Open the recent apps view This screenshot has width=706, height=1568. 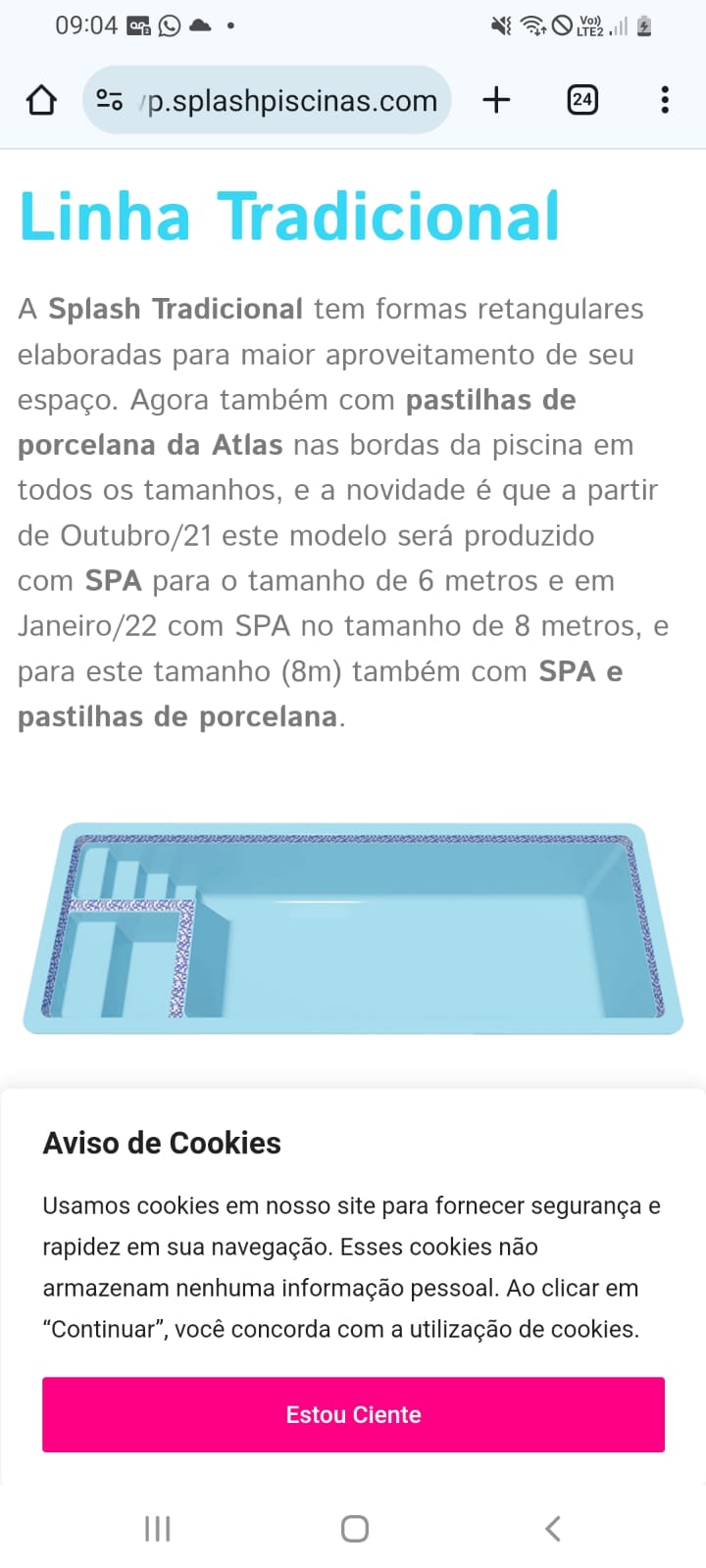click(x=157, y=1528)
